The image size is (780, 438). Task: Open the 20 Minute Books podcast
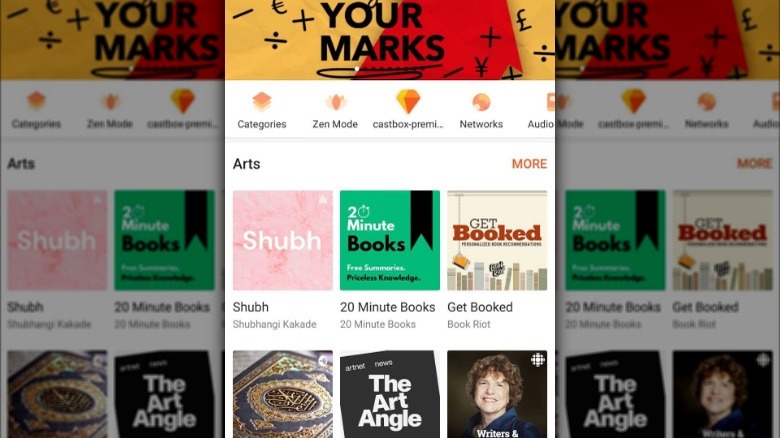389,241
